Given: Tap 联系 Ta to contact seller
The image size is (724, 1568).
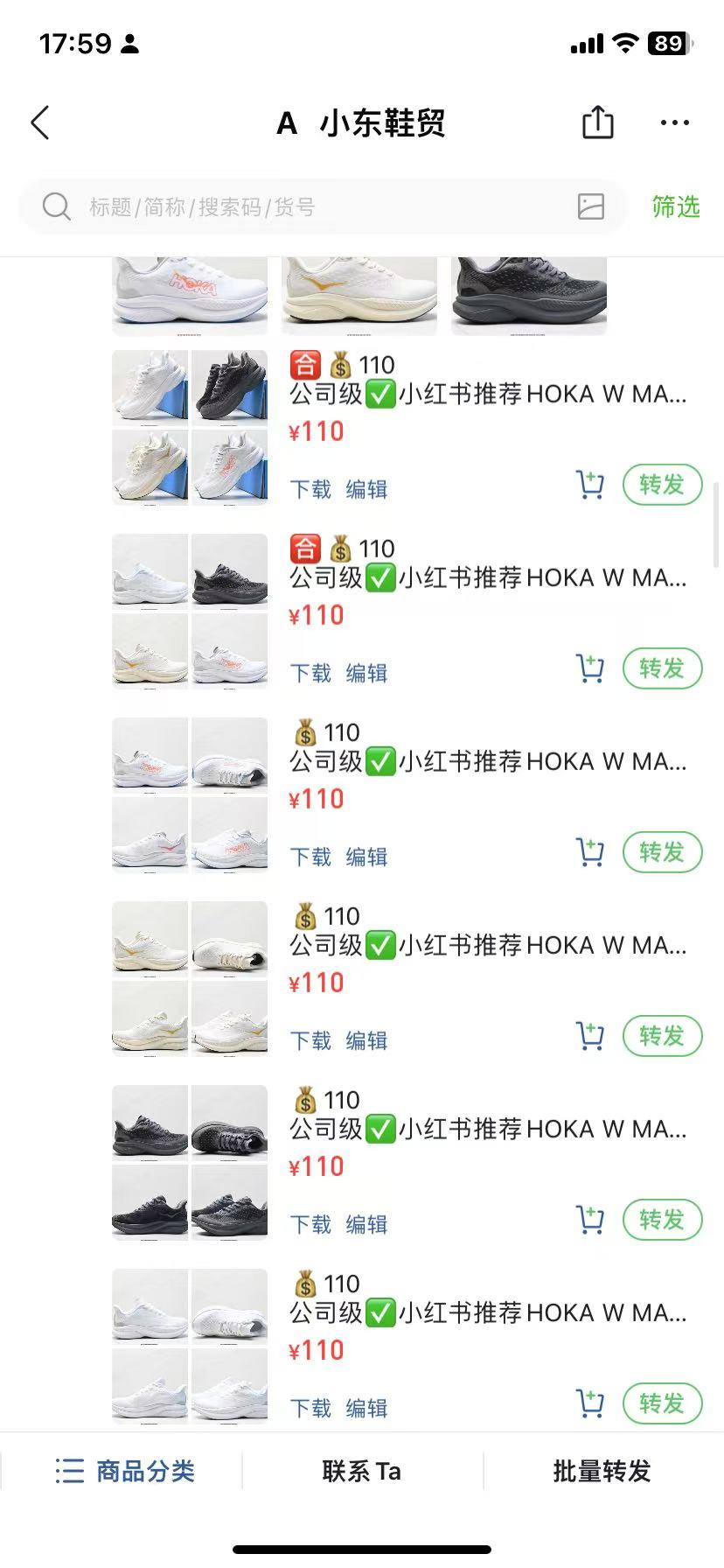Looking at the screenshot, I should point(361,1471).
